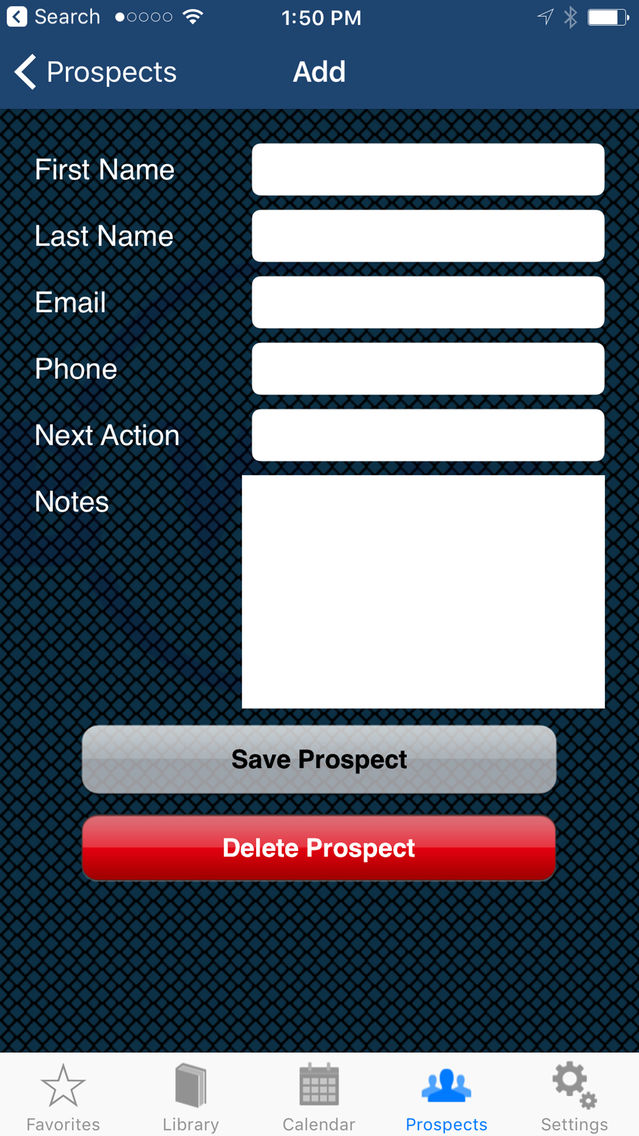
Task: Select the Next Action field
Action: 428,435
